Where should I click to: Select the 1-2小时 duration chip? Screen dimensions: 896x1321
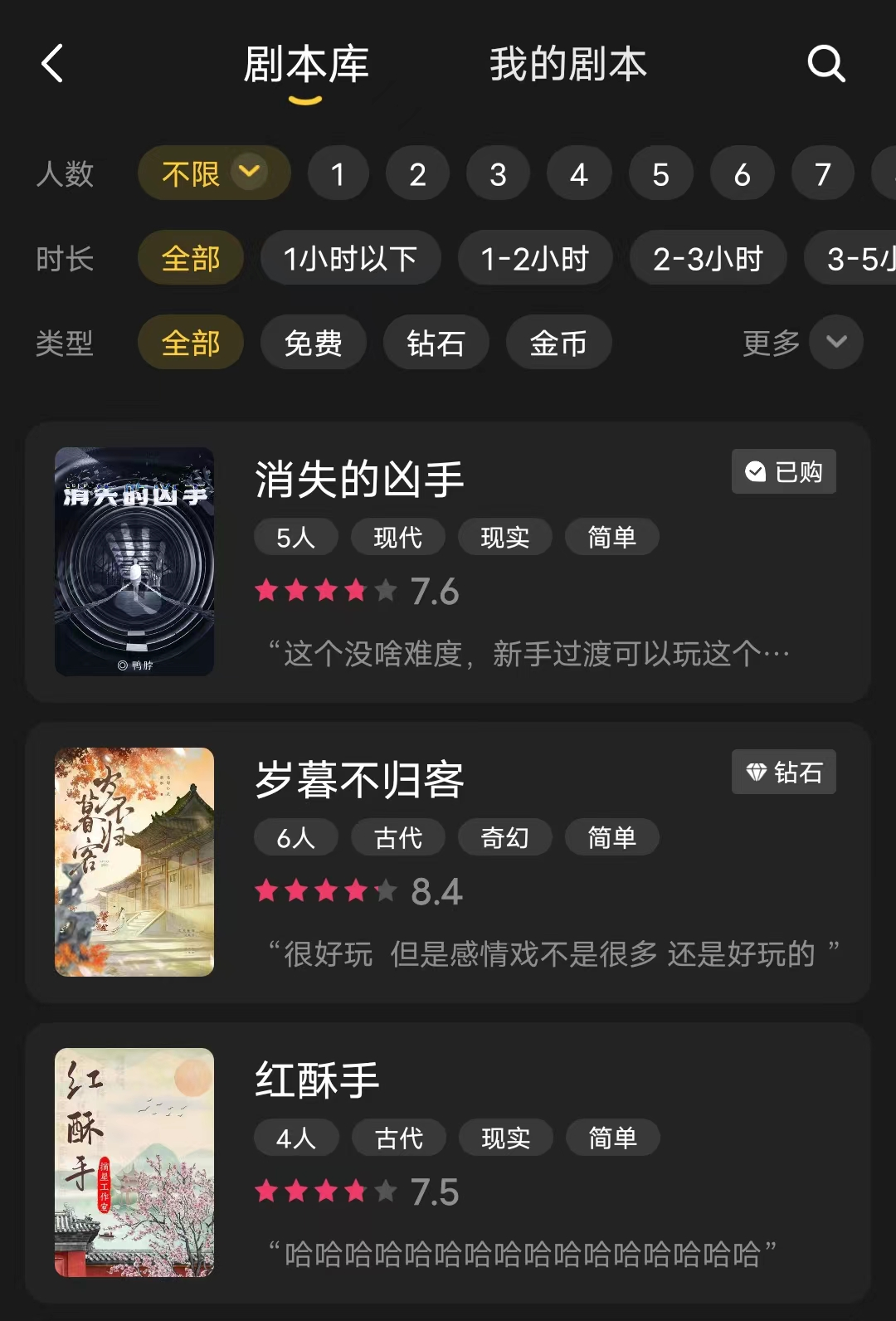(x=535, y=259)
